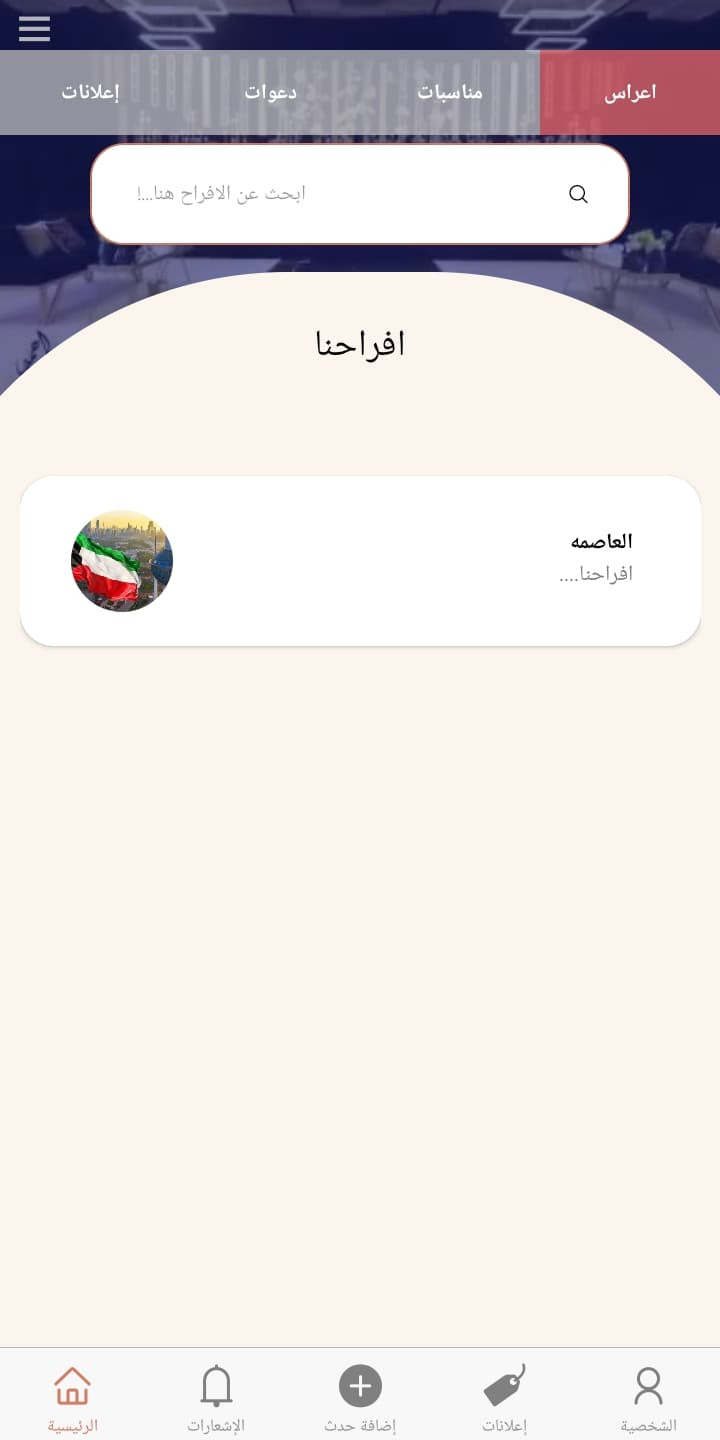Viewport: 720px width, 1440px height.
Task: Tap إضافة حدث to add an event
Action: [360, 1396]
